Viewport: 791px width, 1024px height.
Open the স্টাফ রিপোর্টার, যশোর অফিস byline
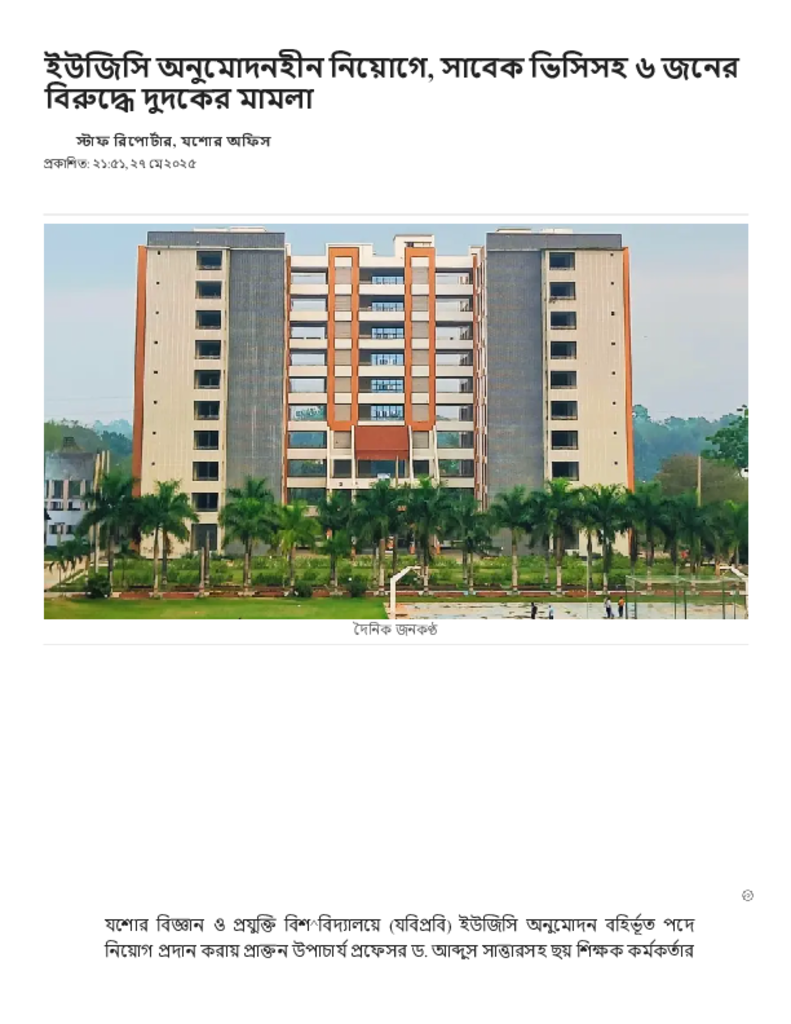(173, 141)
